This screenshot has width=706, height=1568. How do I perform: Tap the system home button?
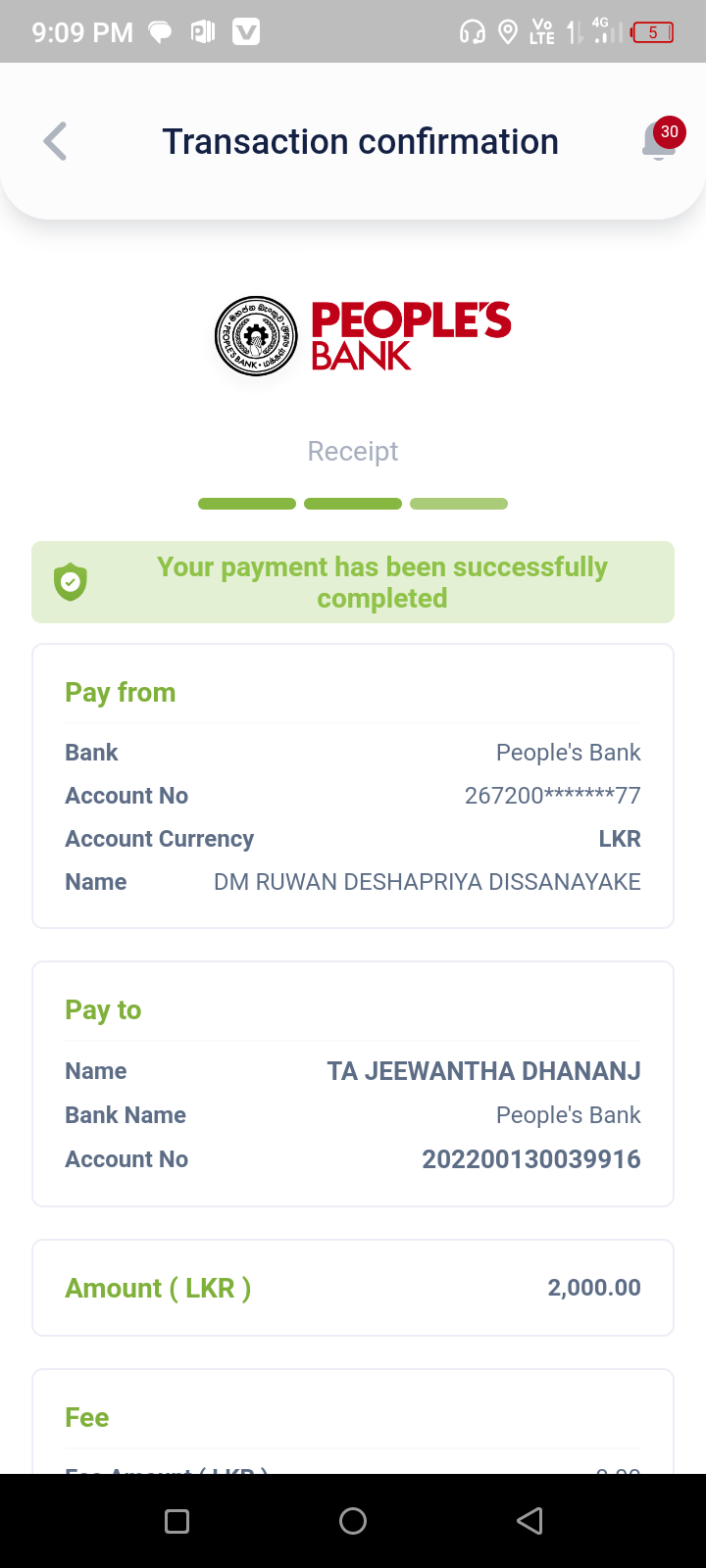tap(353, 1521)
